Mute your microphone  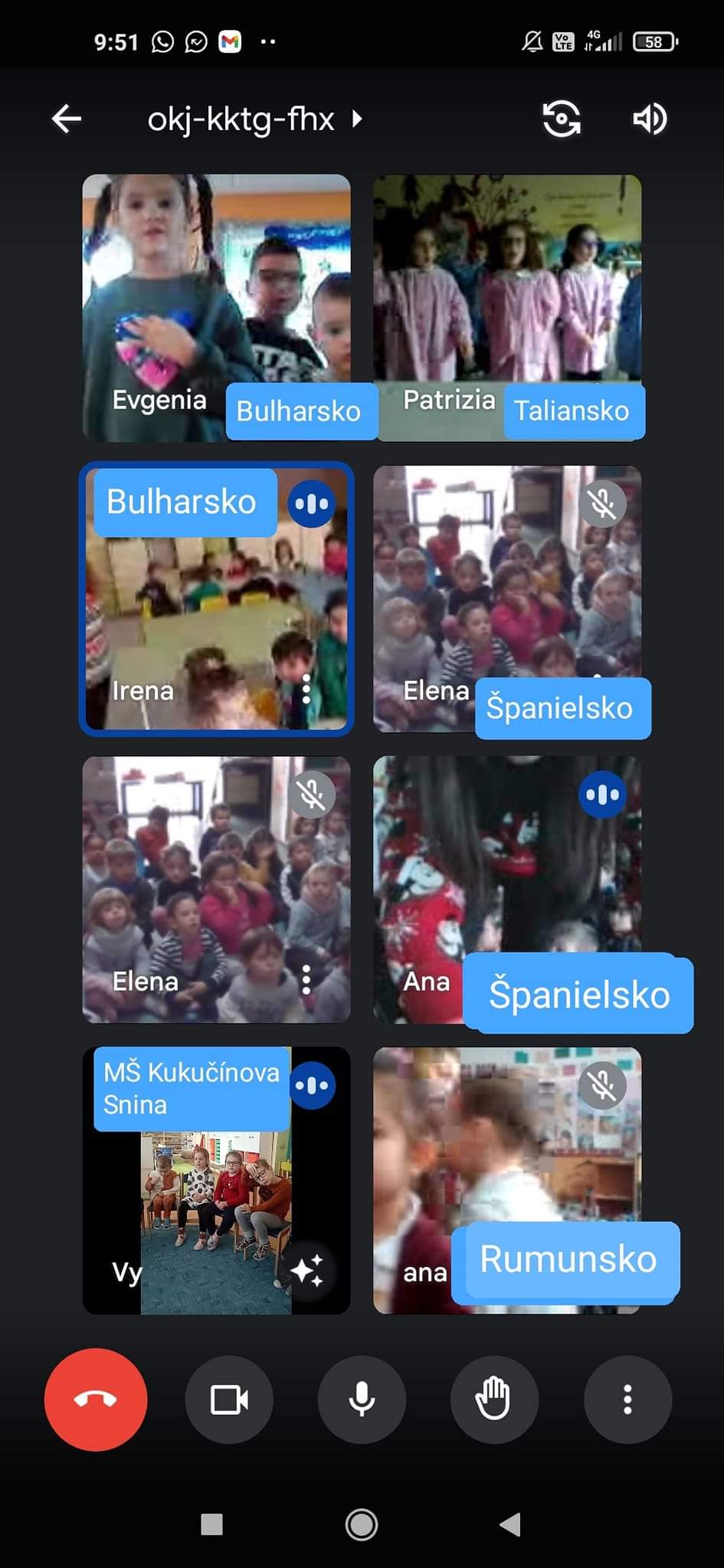click(x=362, y=1400)
